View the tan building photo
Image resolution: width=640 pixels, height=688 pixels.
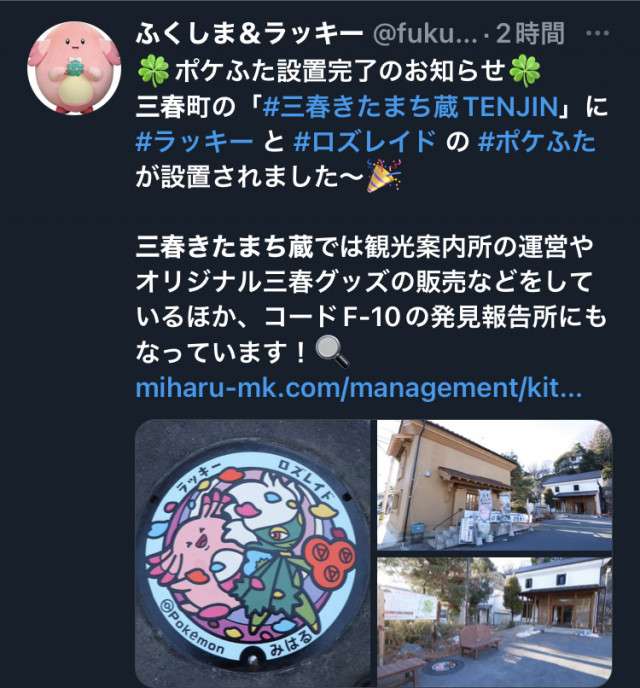(x=493, y=484)
